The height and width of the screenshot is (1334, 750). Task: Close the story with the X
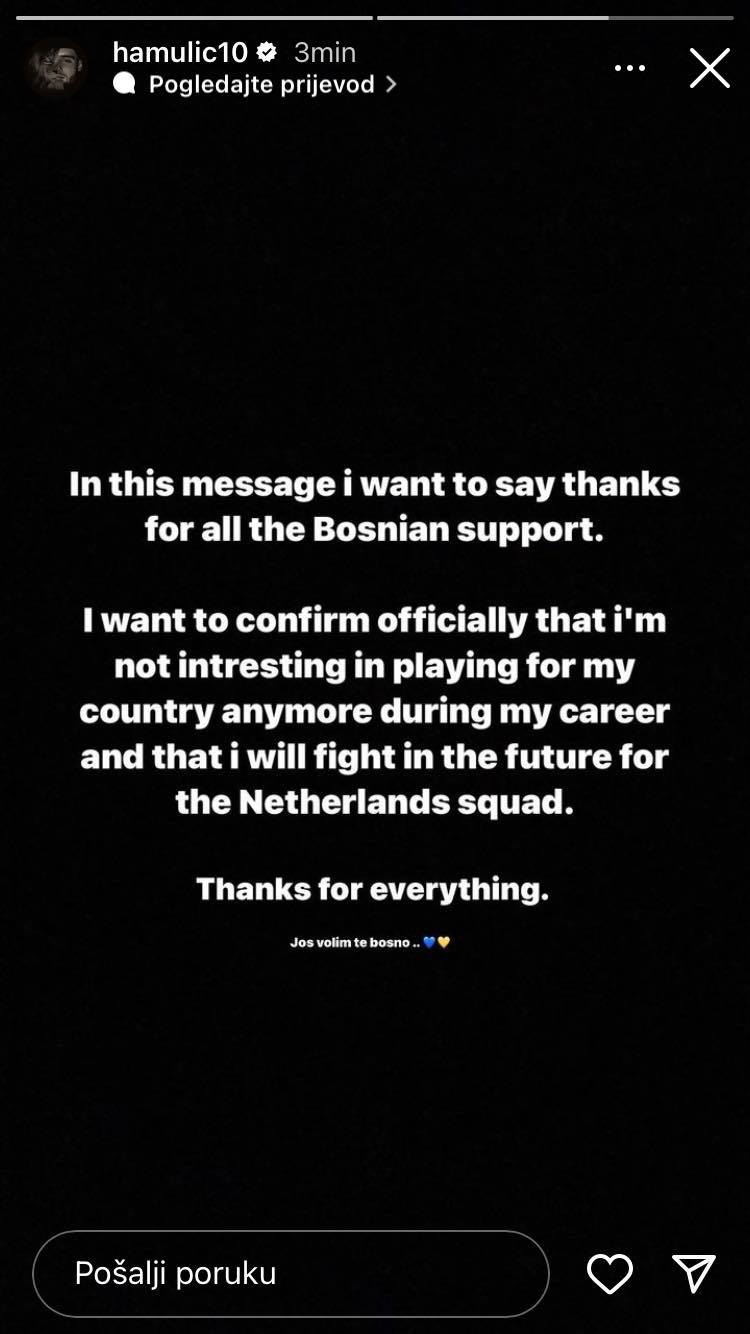coord(709,68)
